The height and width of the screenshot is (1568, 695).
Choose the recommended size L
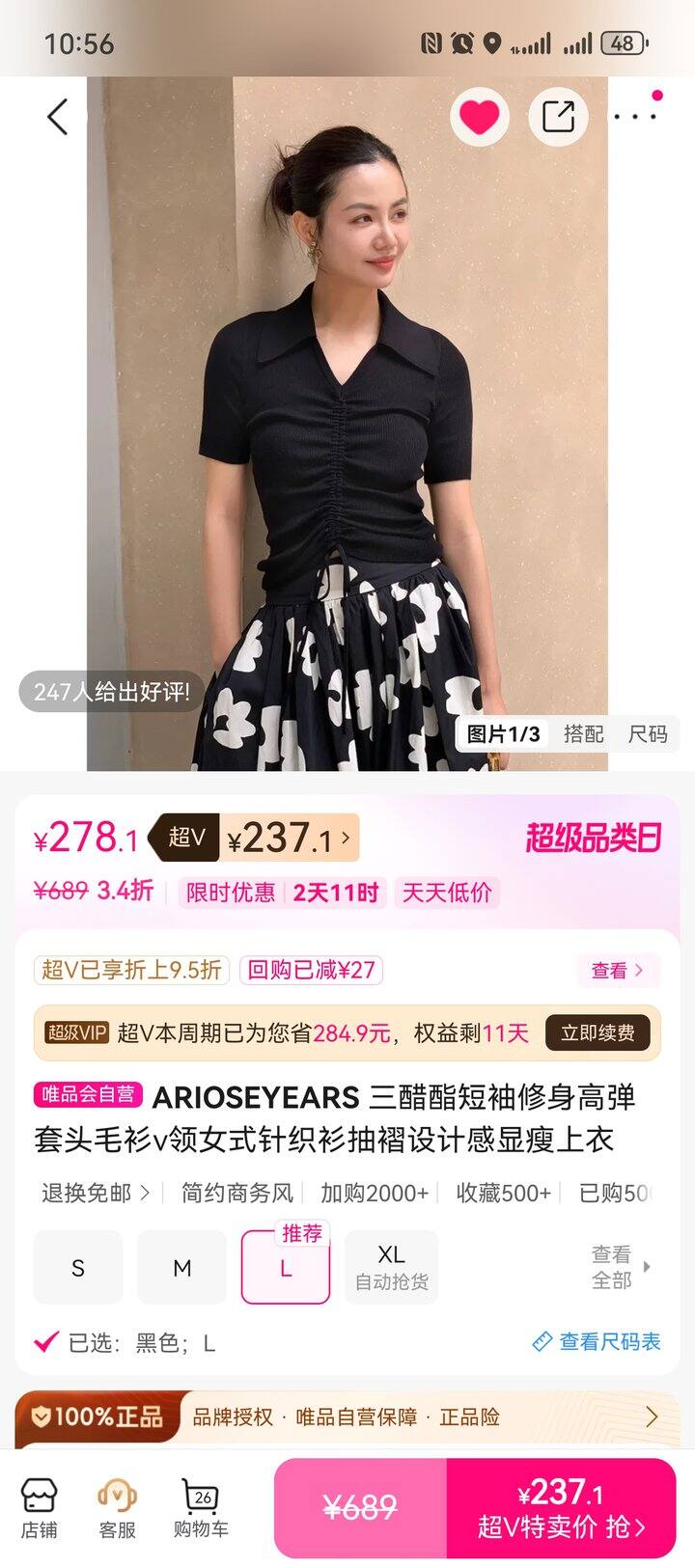click(x=286, y=1268)
